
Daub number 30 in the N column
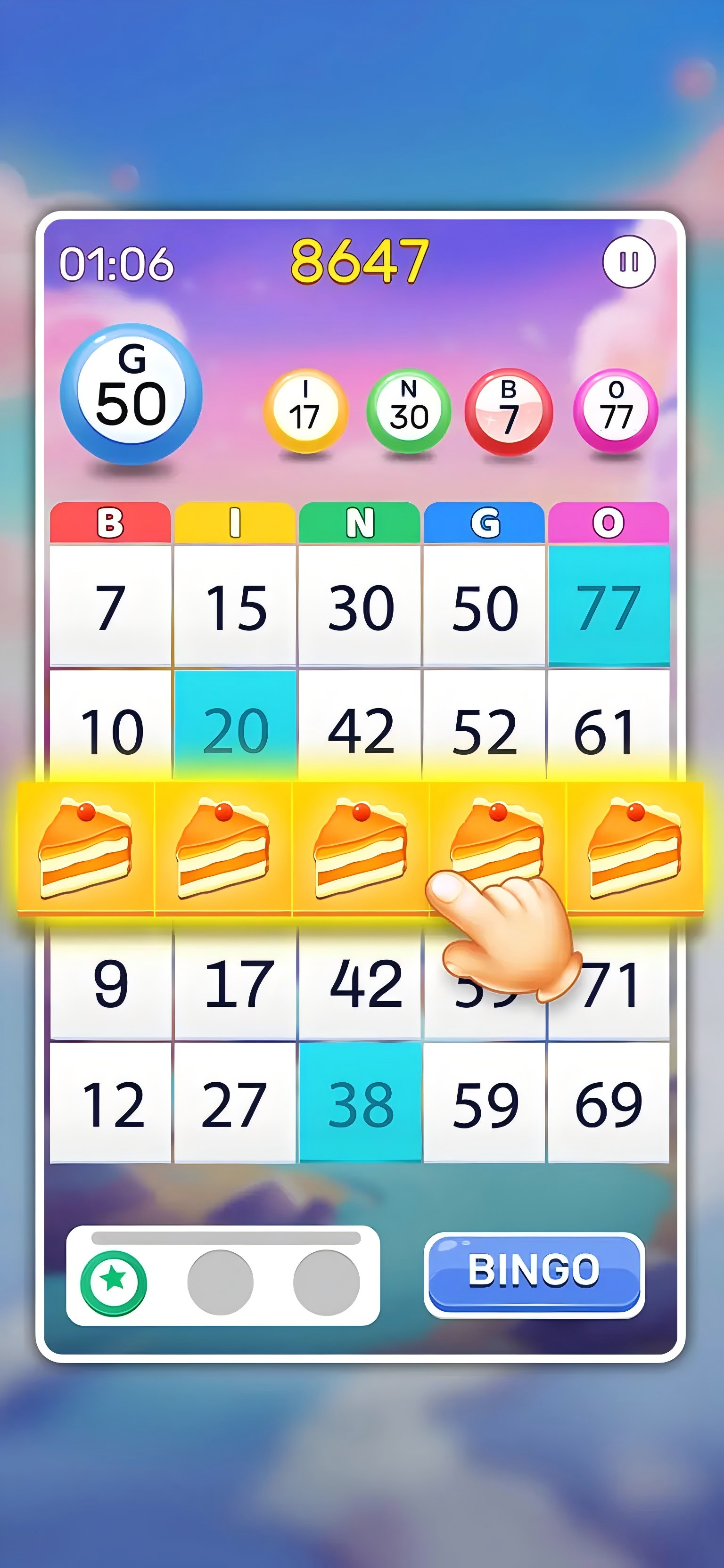pos(361,606)
